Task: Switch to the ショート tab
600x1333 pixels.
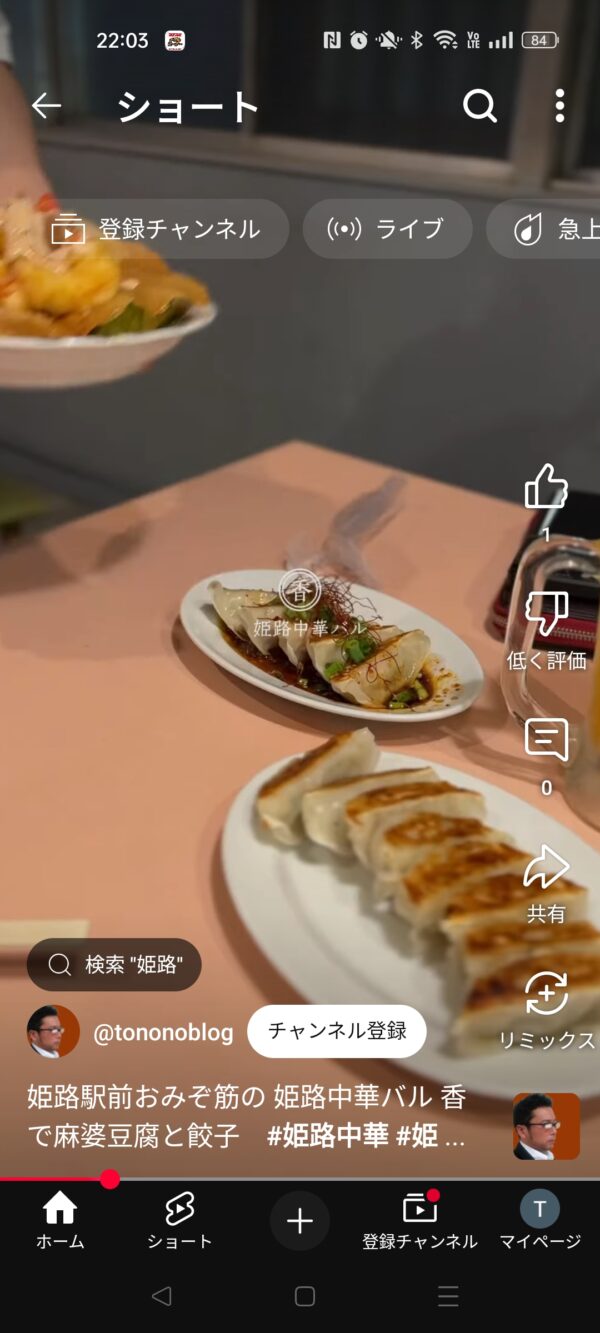Action: point(180,1221)
